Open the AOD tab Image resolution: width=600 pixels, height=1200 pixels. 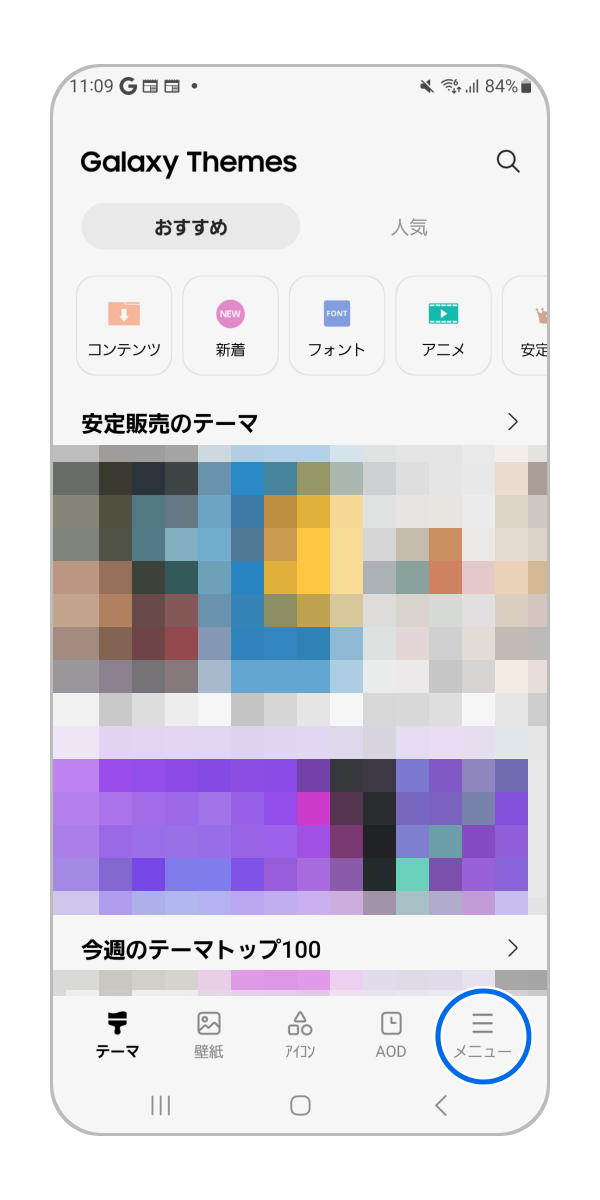(391, 1034)
